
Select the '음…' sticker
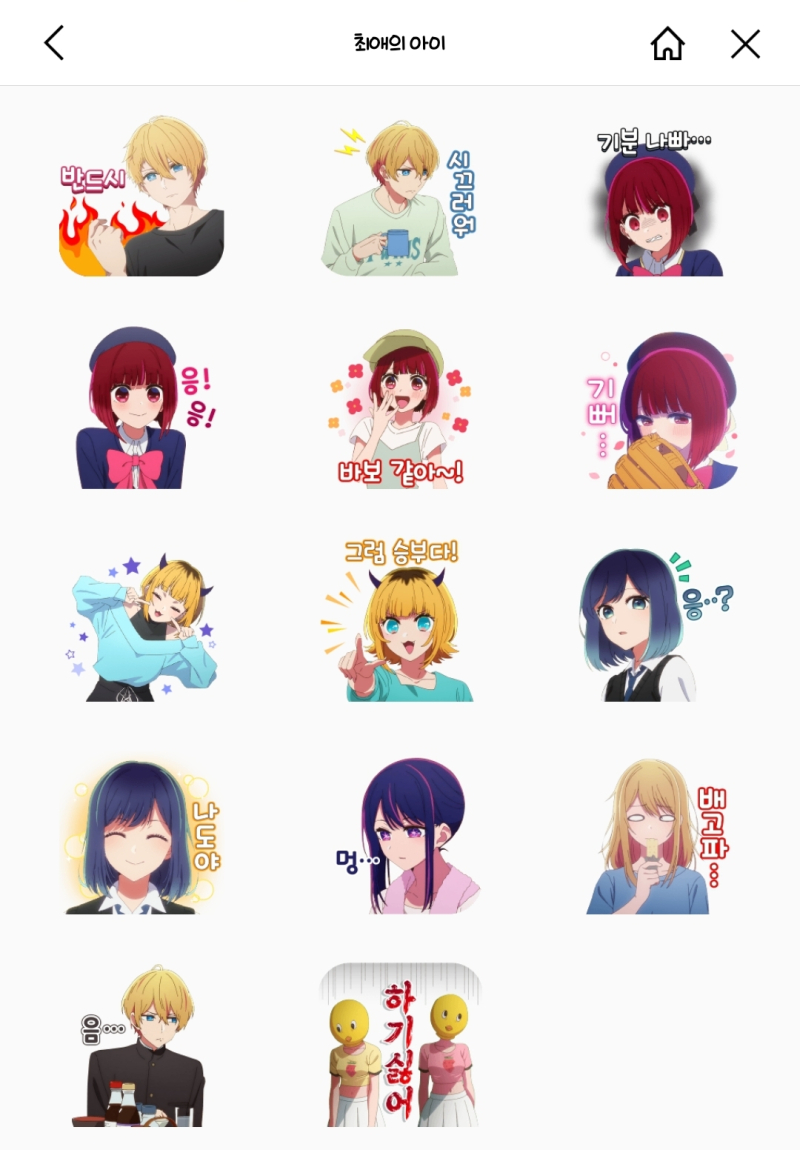(x=141, y=1046)
